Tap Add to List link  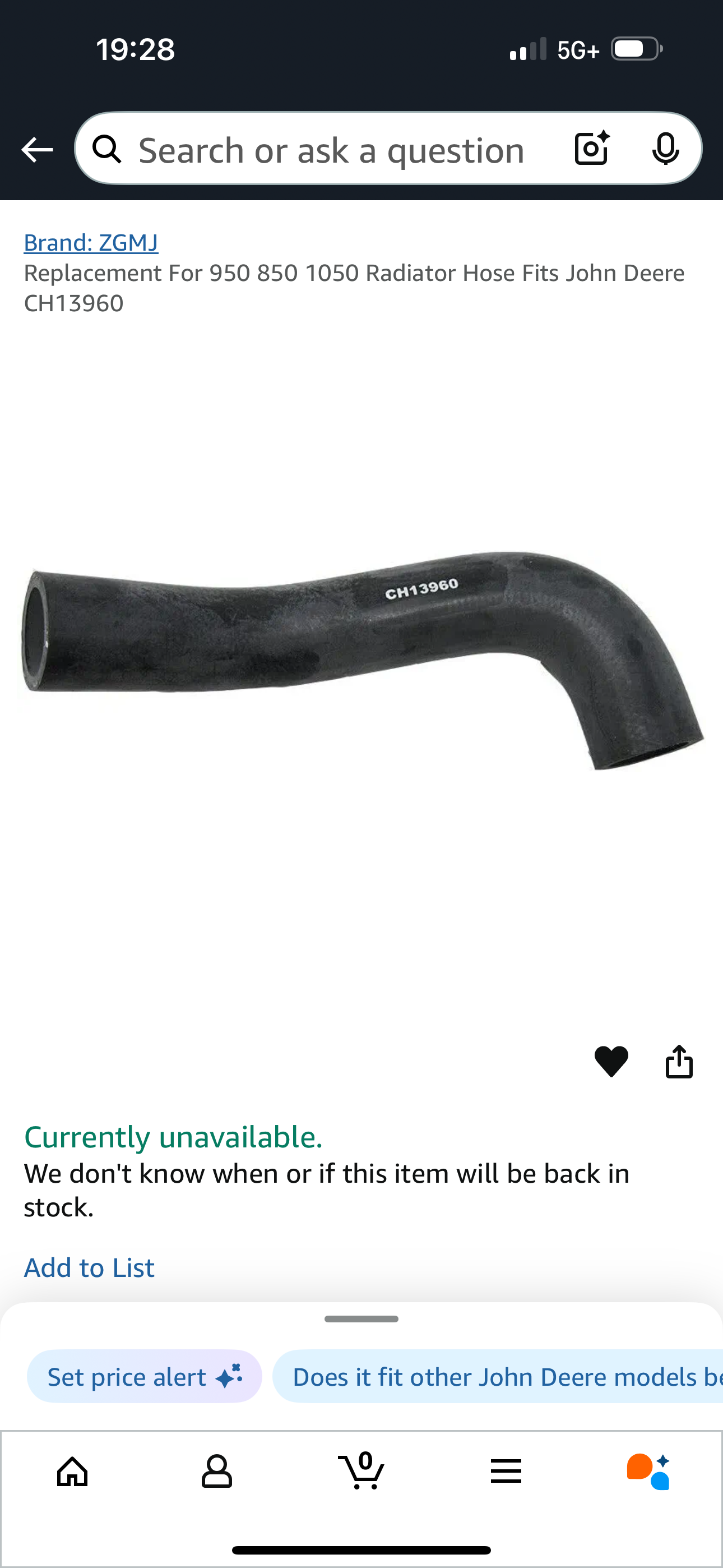click(89, 1268)
